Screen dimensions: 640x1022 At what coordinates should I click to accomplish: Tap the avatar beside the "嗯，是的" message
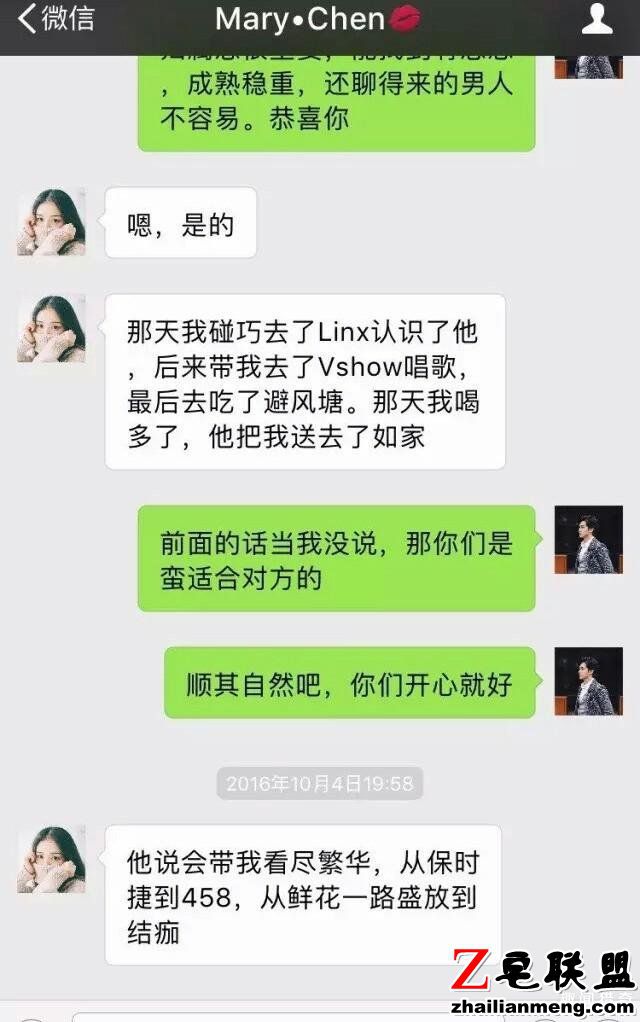[51, 222]
